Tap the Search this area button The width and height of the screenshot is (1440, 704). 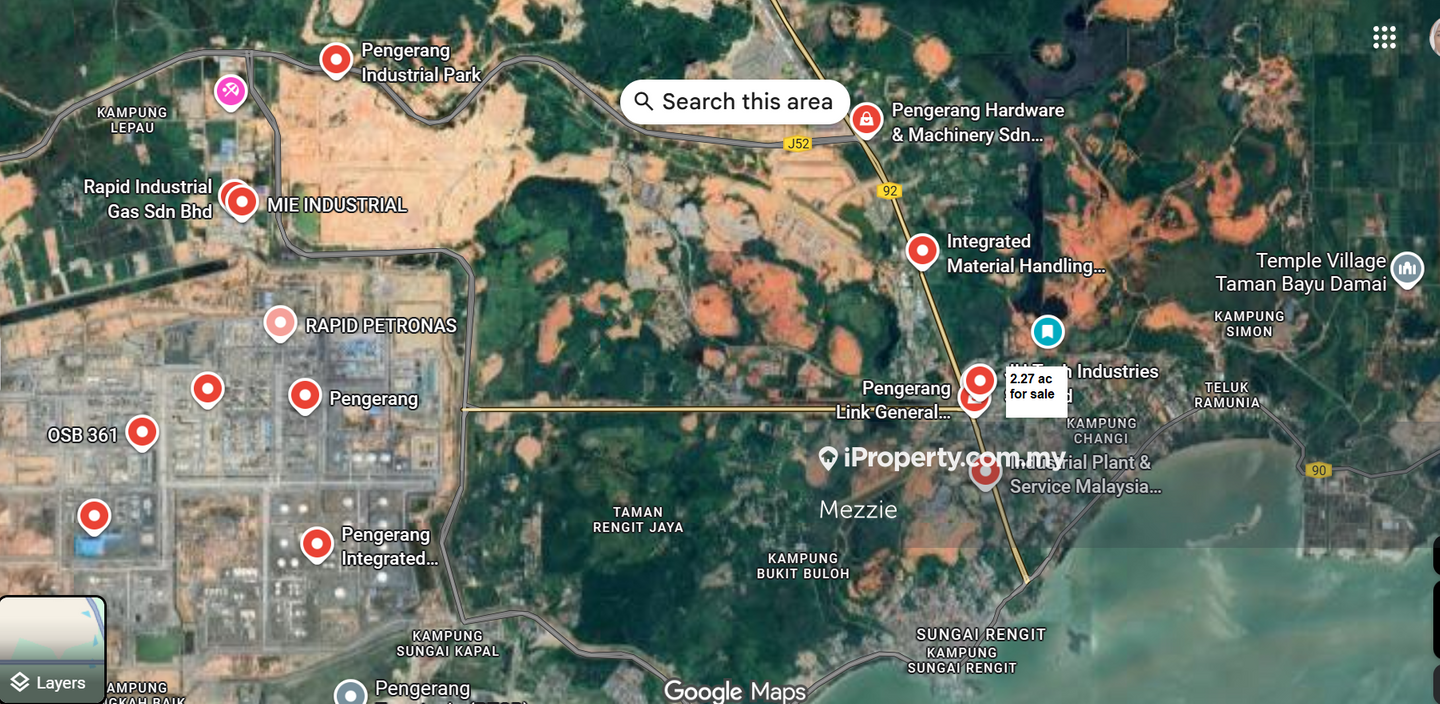[x=735, y=102]
